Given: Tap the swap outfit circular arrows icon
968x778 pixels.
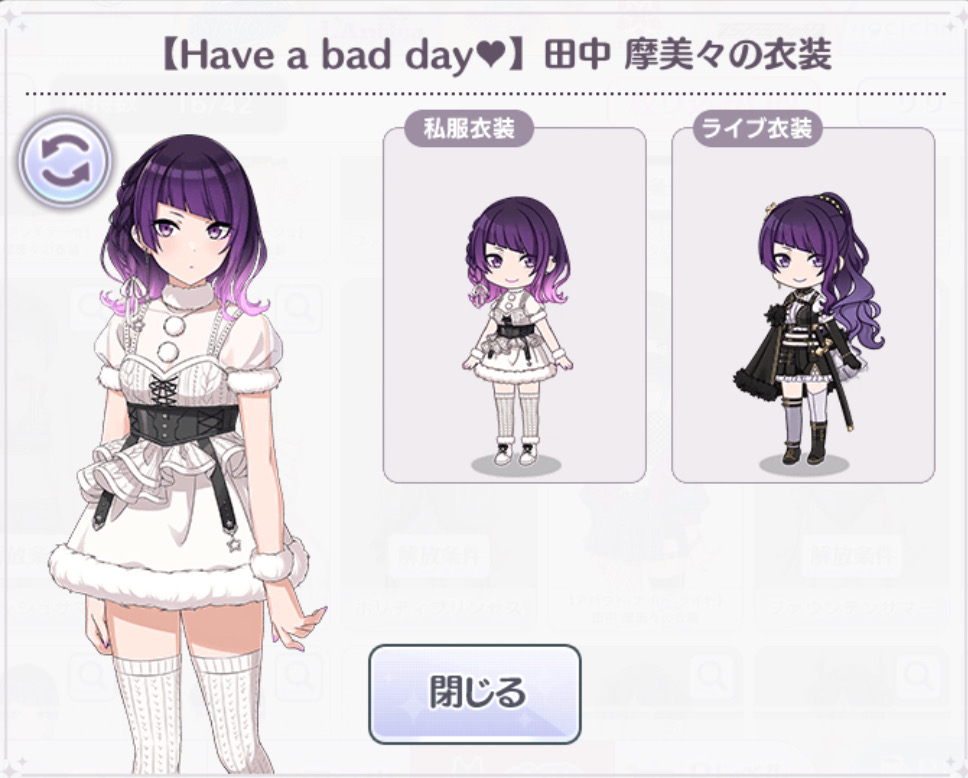Looking at the screenshot, I should coord(65,161).
